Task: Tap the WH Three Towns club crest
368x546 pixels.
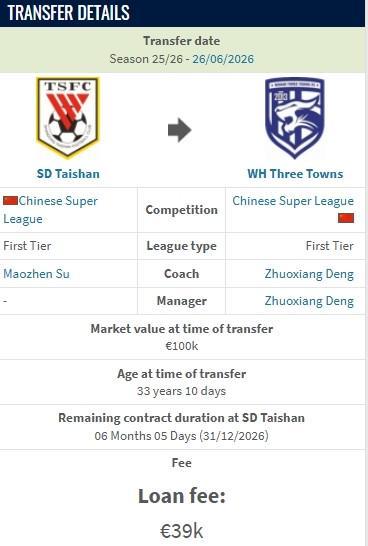Action: coord(295,118)
